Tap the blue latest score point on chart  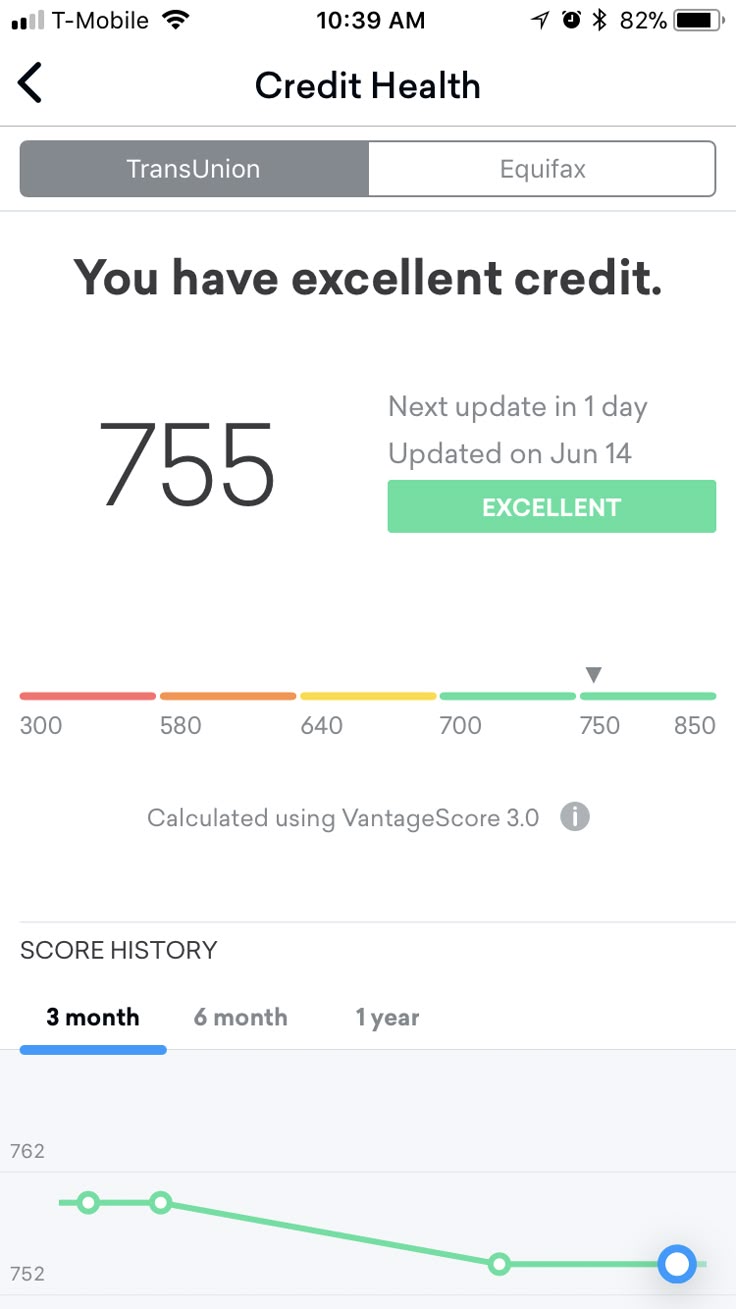coord(677,1264)
